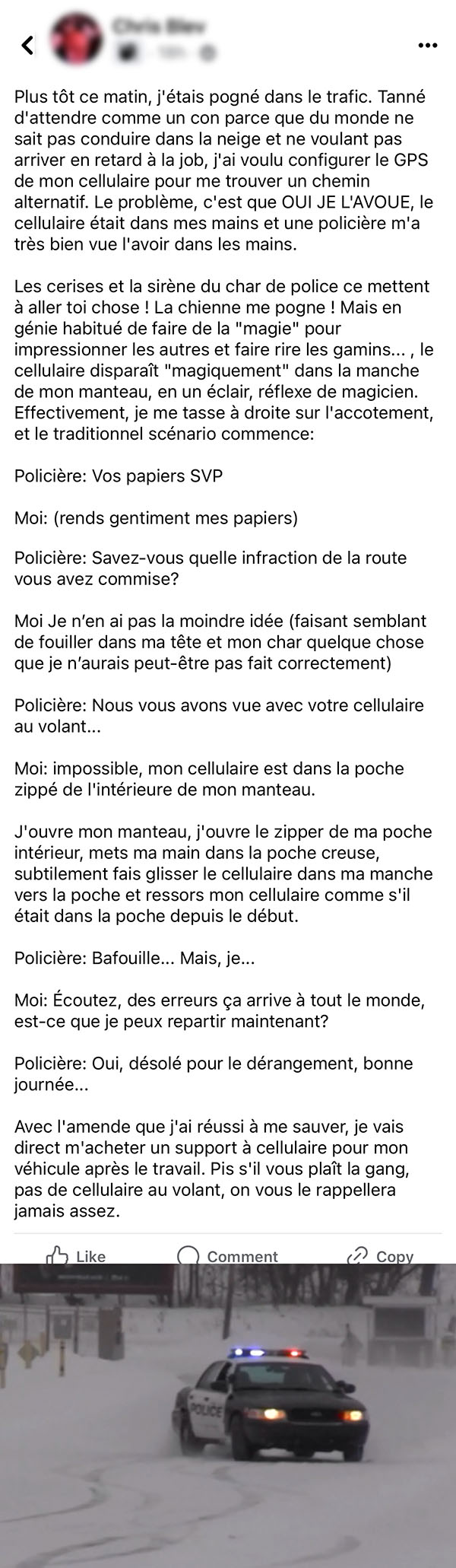This screenshot has width=456, height=1568.
Task: Open the post's three-dot overflow menu
Action: click(429, 46)
